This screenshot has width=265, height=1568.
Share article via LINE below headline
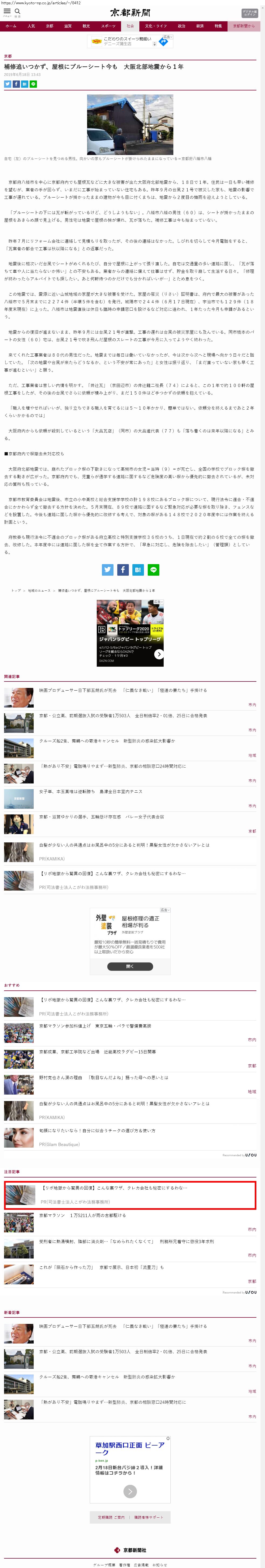click(x=33, y=84)
